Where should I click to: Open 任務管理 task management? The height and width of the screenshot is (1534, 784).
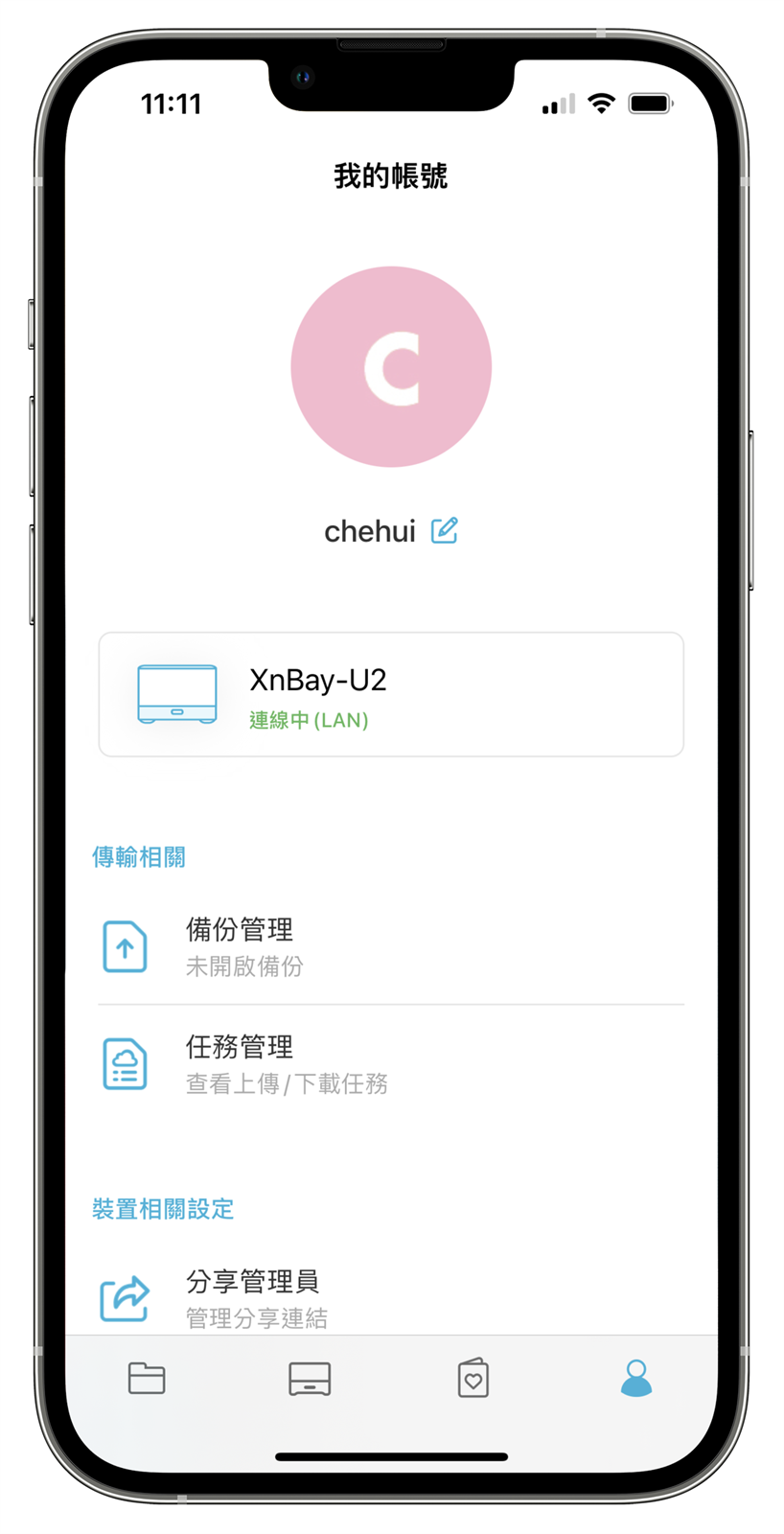coord(391,1064)
